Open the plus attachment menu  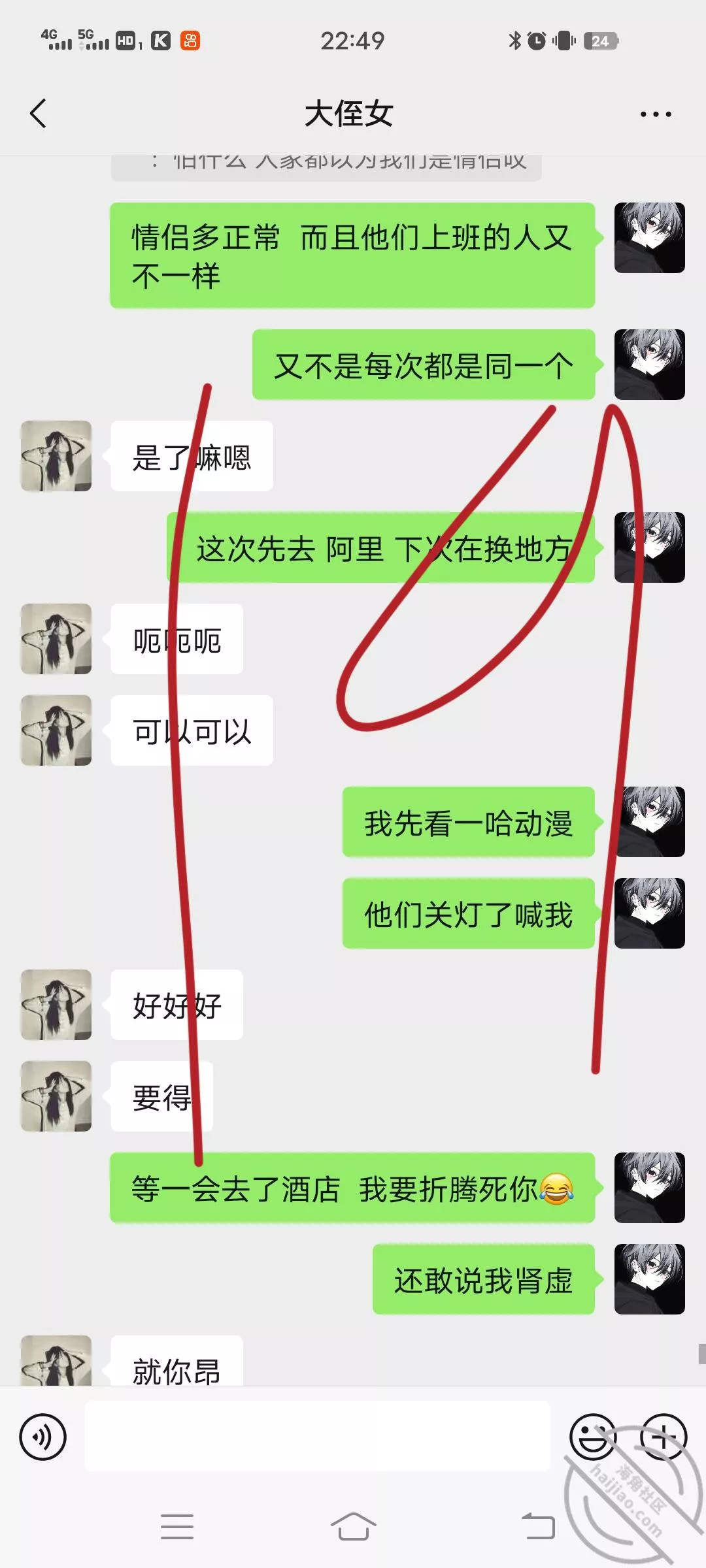click(663, 1437)
